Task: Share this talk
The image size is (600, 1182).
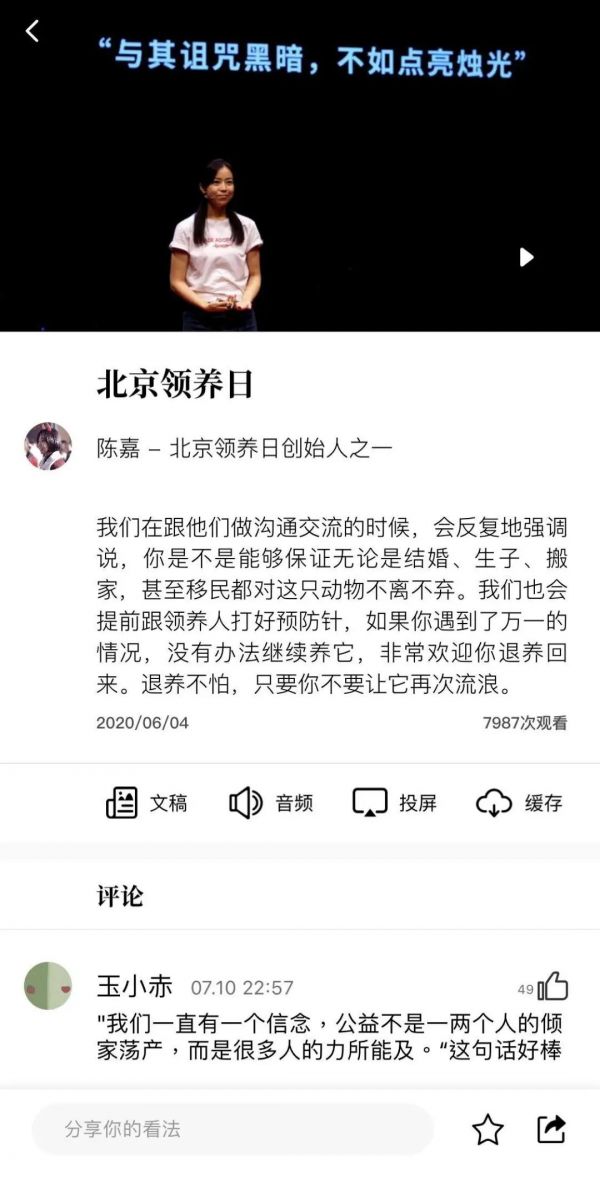Action: (x=551, y=1129)
